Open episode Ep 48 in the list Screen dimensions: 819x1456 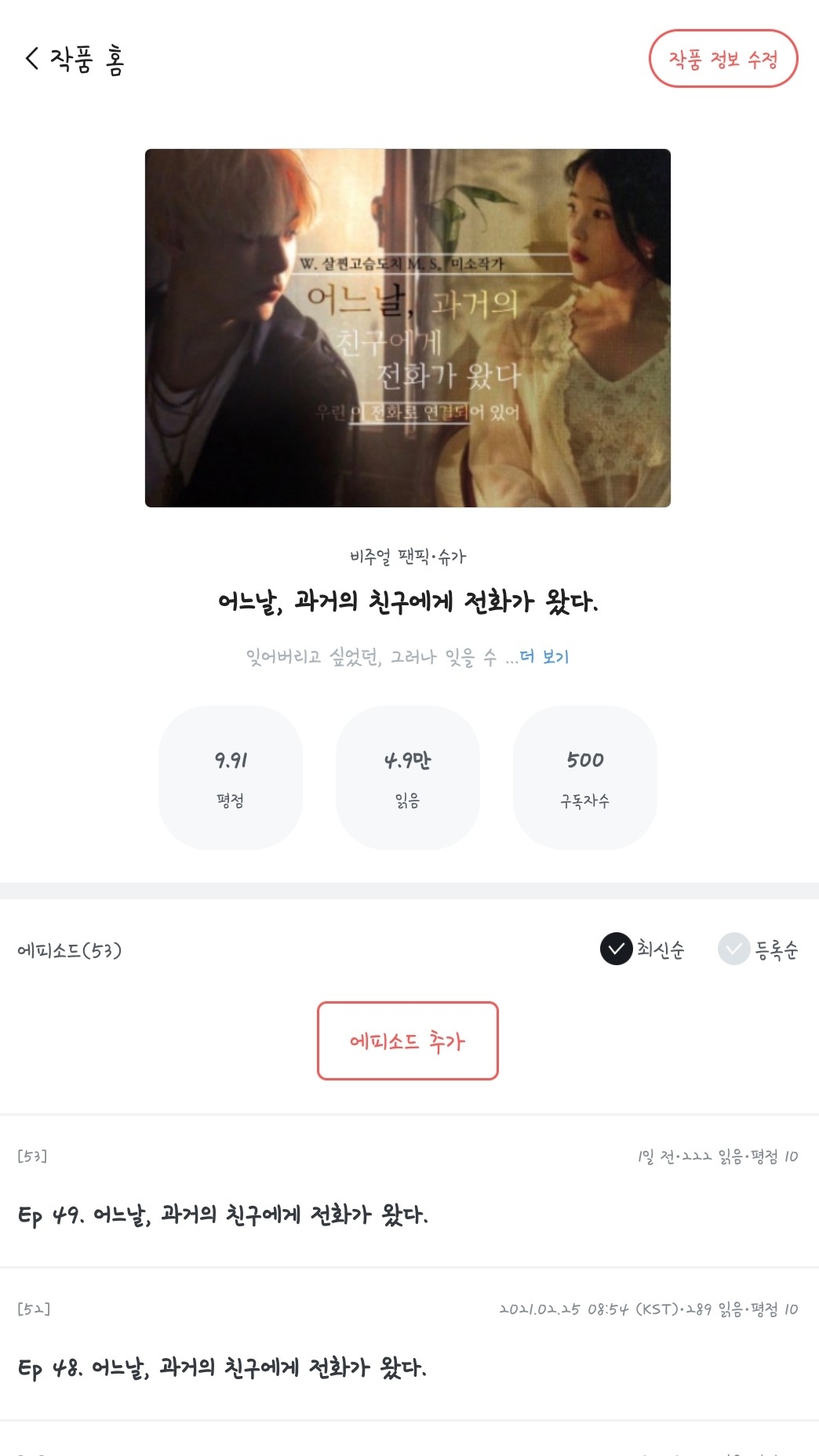[224, 1367]
